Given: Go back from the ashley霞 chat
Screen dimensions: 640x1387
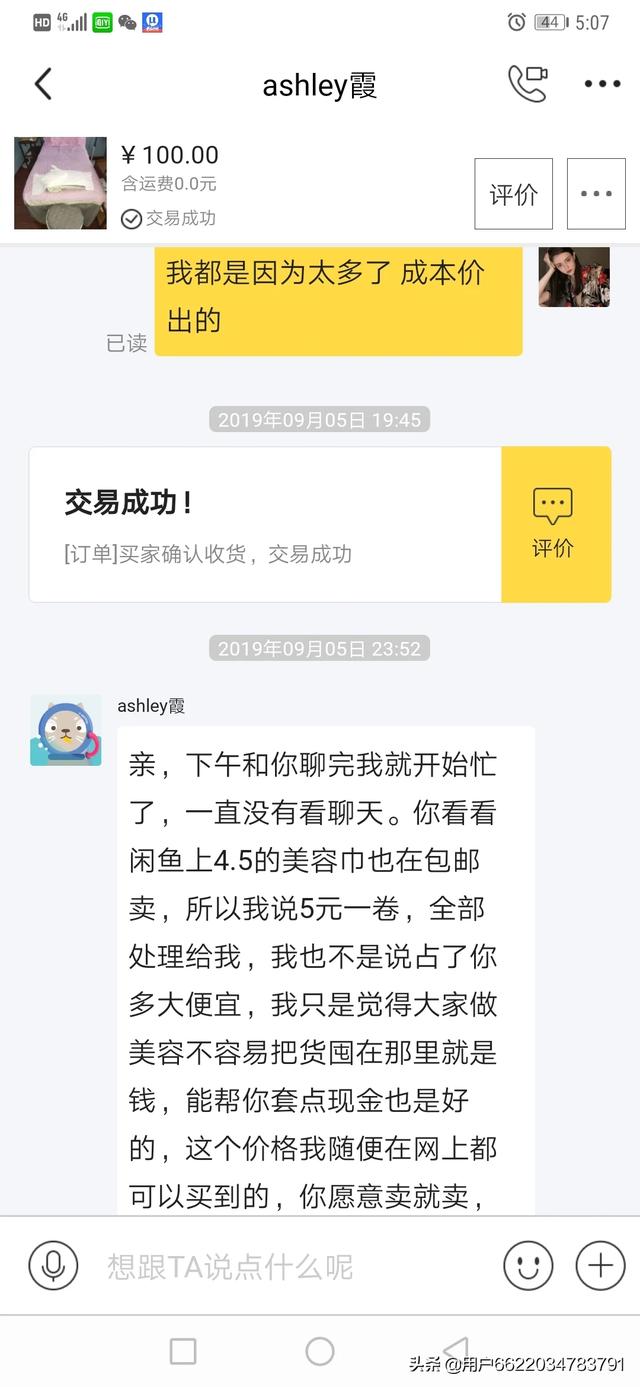Looking at the screenshot, I should click(x=43, y=84).
